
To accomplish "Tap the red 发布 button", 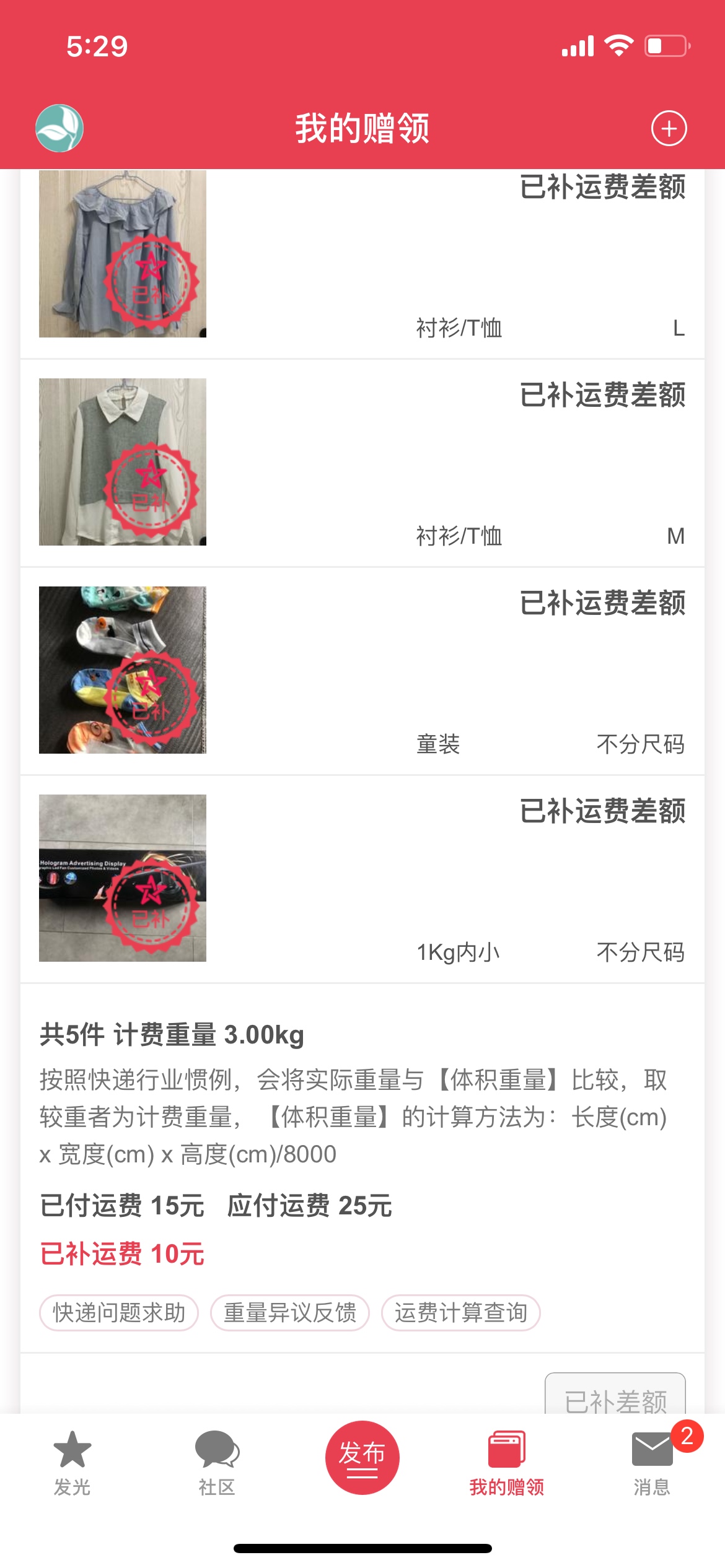I will (362, 1458).
